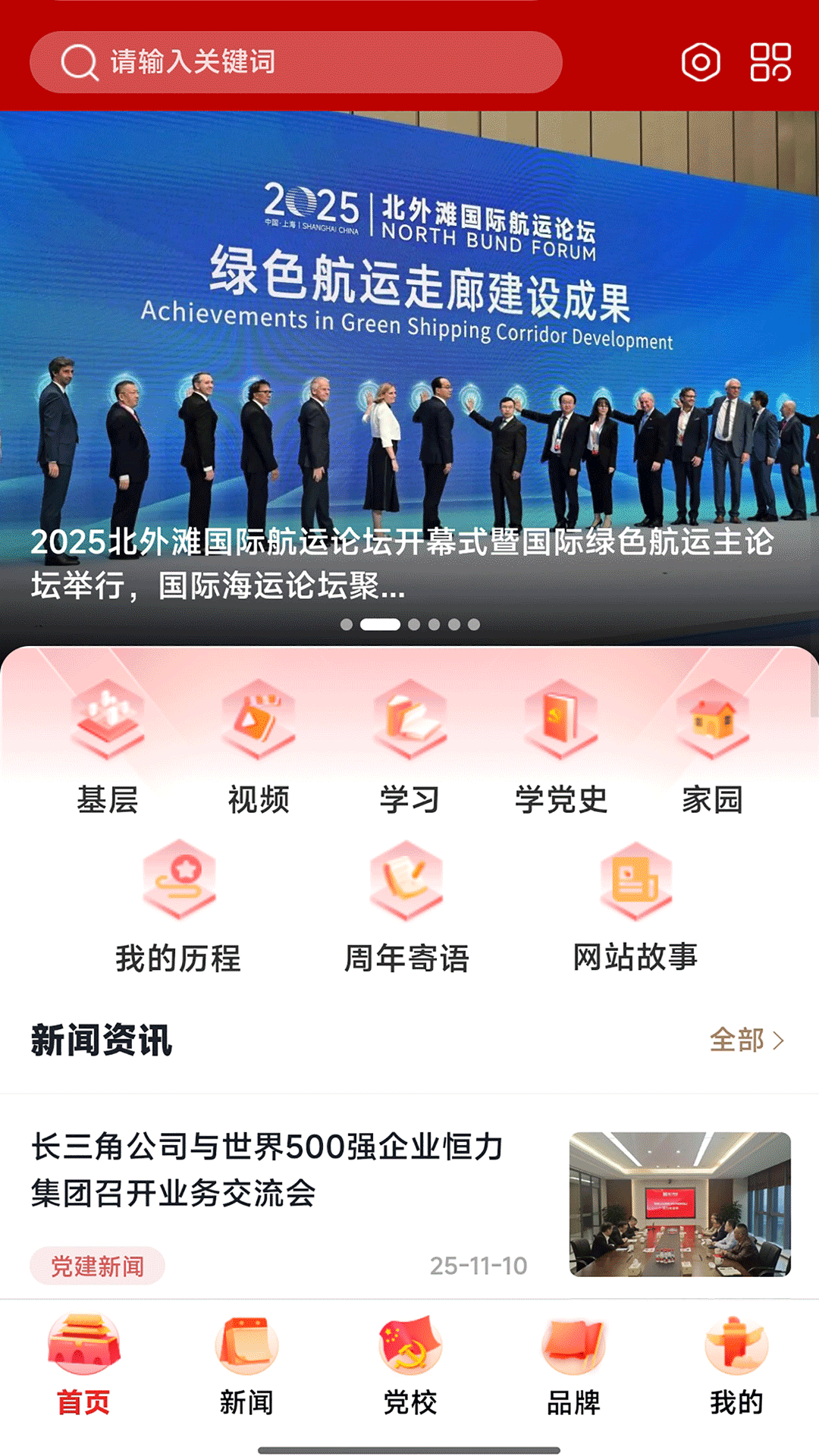Open the hexagon settings icon

[x=701, y=62]
